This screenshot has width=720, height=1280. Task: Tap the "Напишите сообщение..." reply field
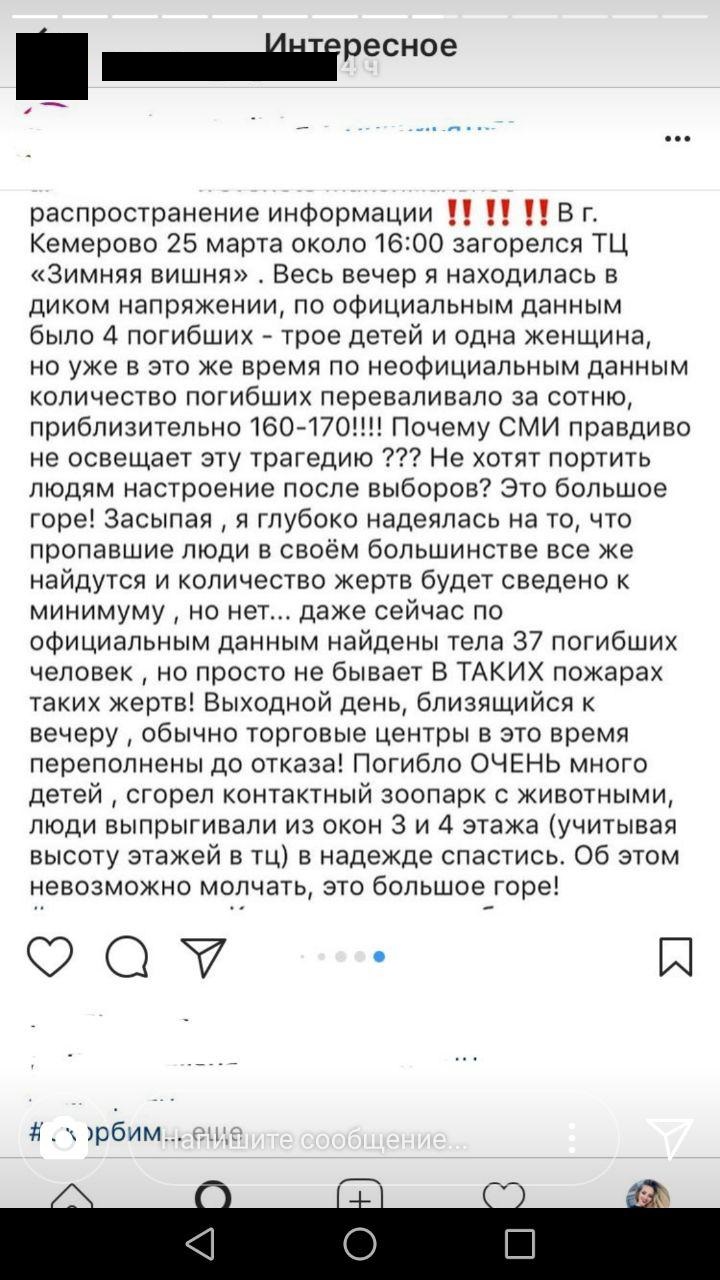point(340,1139)
